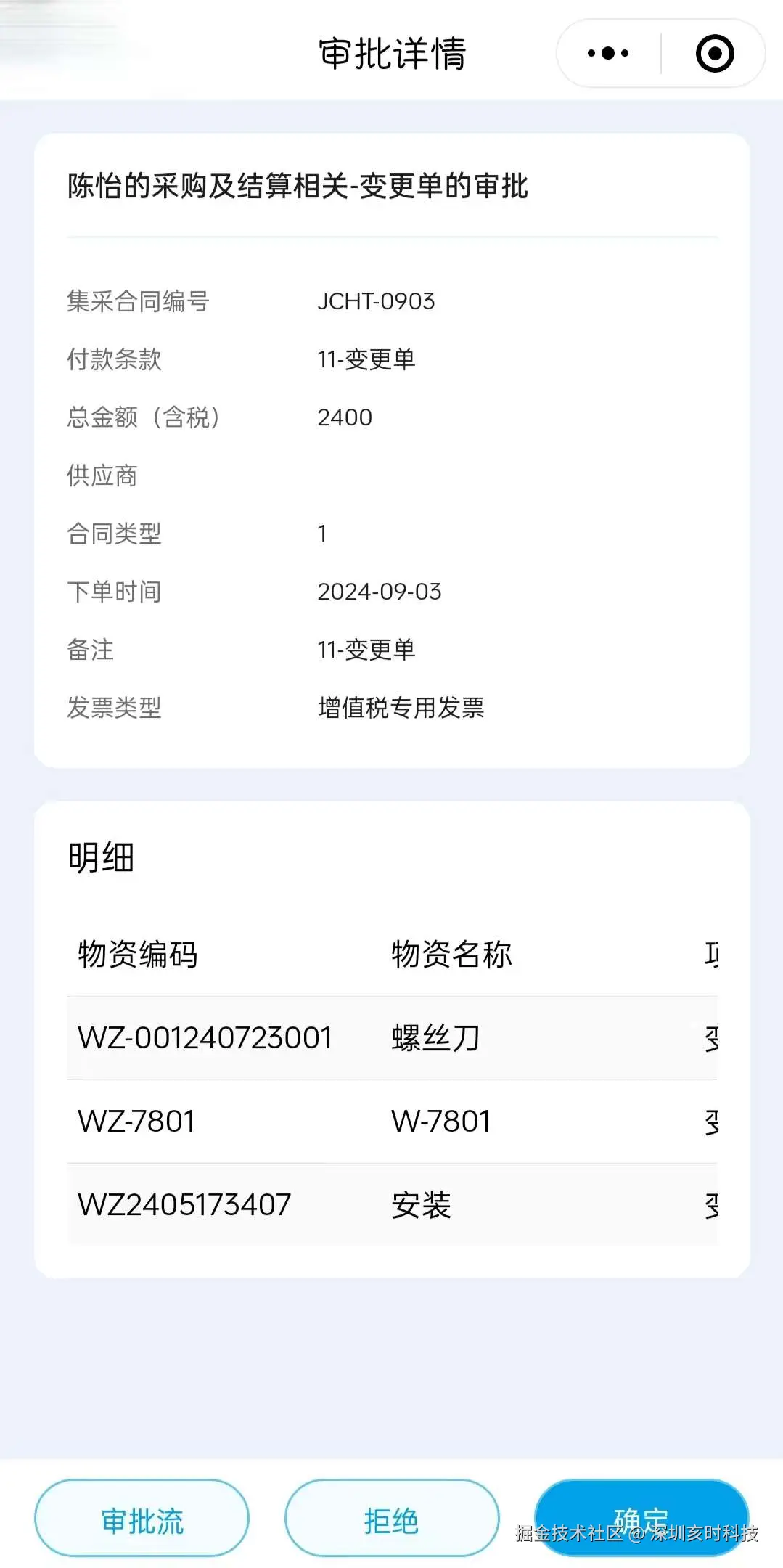This screenshot has height=1568, width=783.
Task: Tap 拒绝 to reject the approval
Action: [x=392, y=1518]
